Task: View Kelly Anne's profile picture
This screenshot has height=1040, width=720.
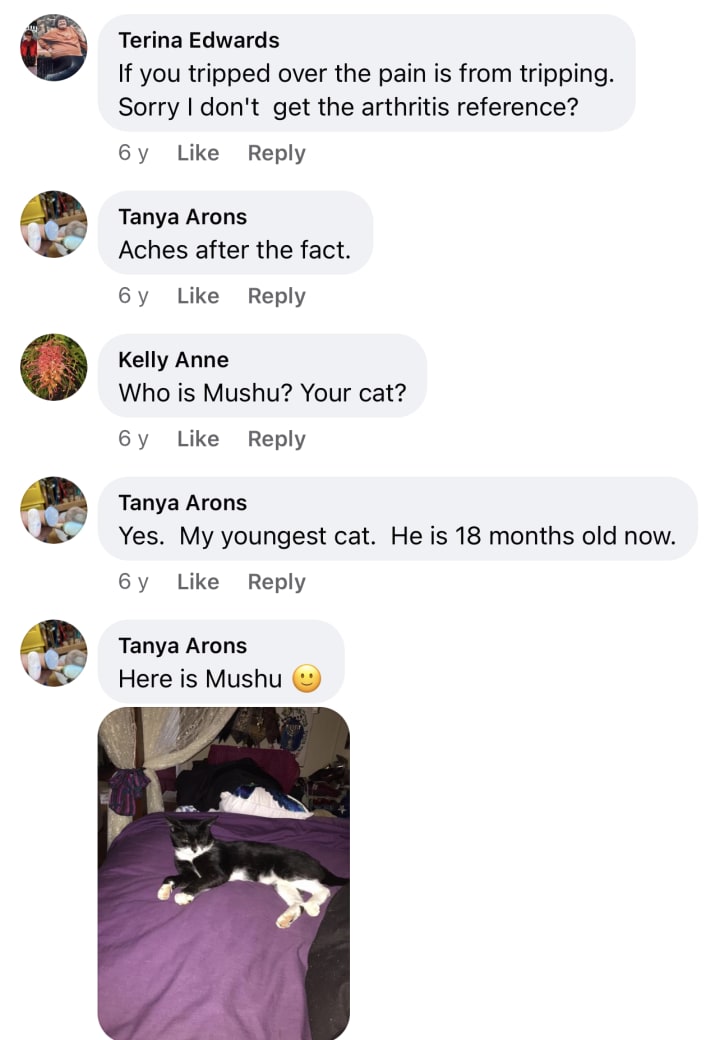Action: click(54, 367)
